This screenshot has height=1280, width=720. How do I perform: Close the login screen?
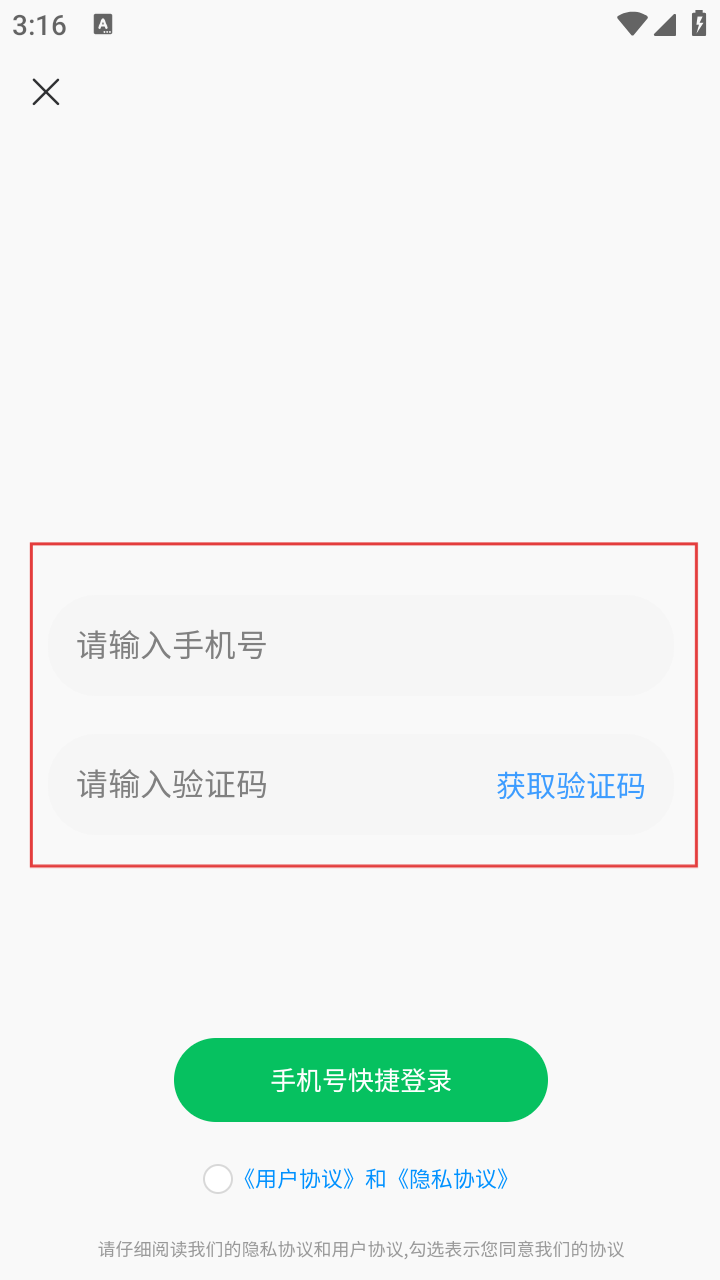tap(46, 92)
